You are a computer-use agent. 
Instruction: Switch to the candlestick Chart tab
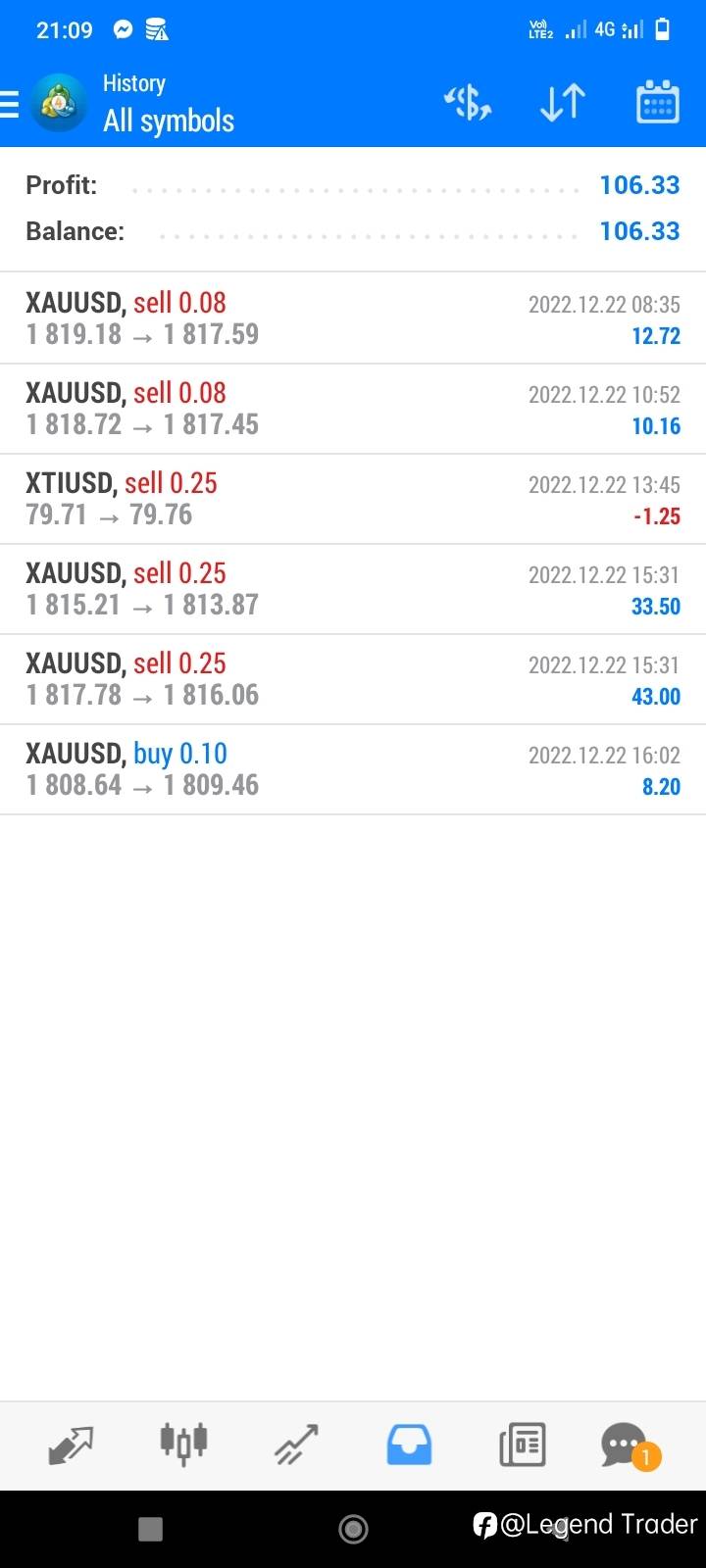(183, 1444)
